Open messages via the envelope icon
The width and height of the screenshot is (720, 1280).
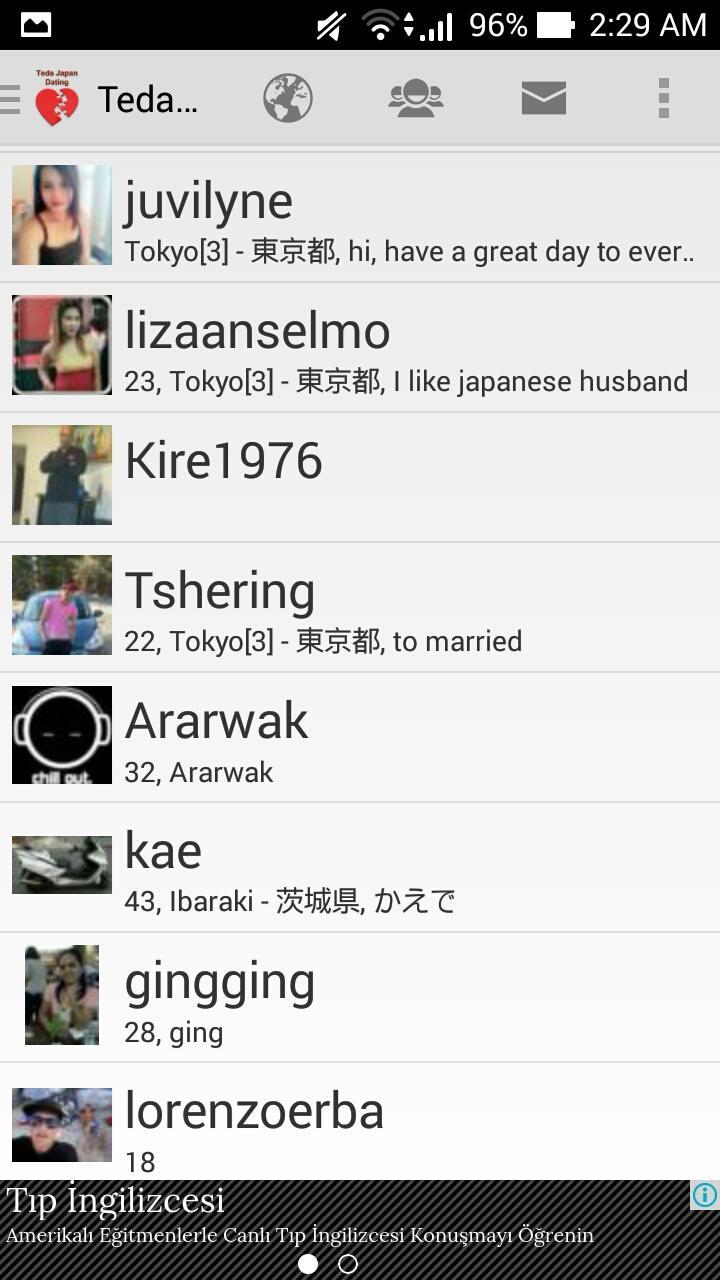tap(543, 97)
